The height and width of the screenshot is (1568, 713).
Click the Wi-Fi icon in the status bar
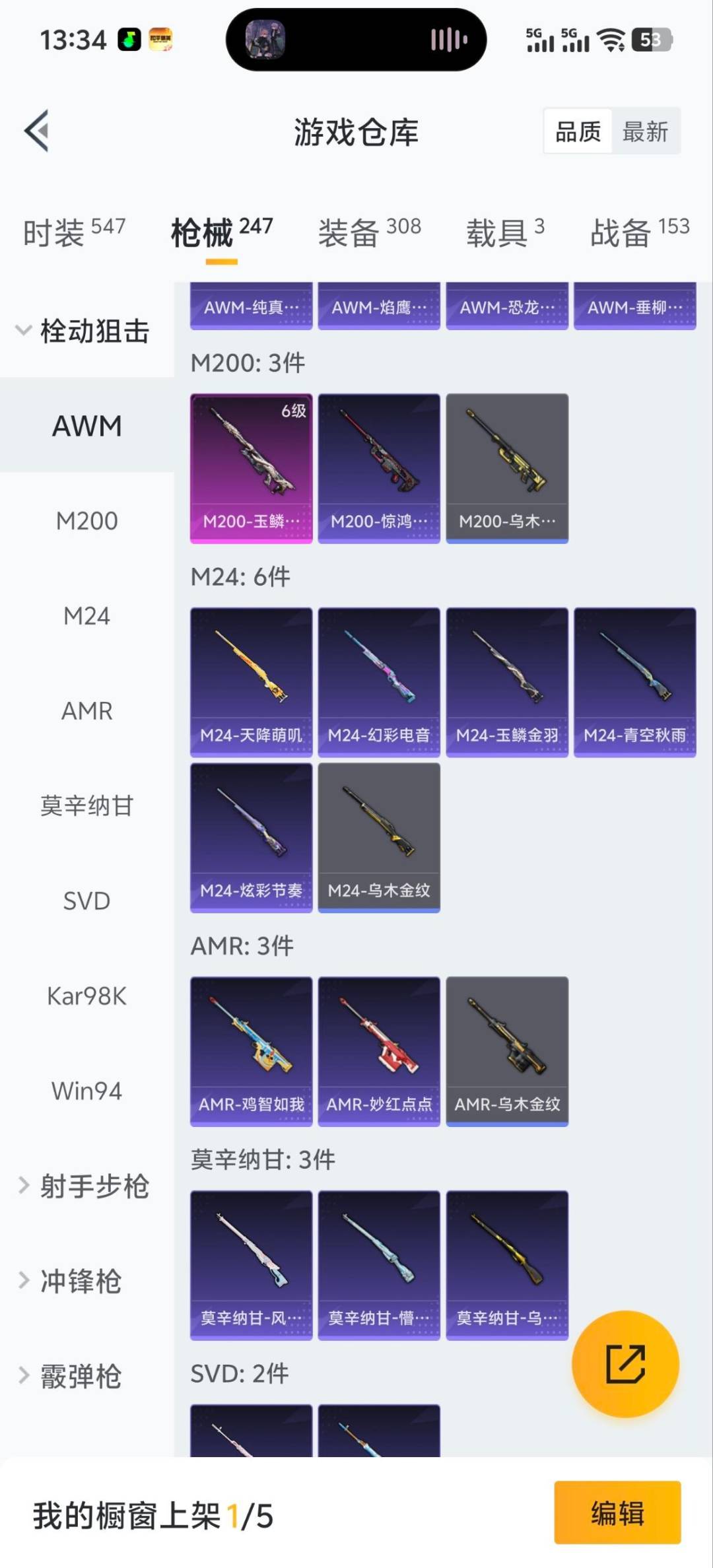pos(611,41)
